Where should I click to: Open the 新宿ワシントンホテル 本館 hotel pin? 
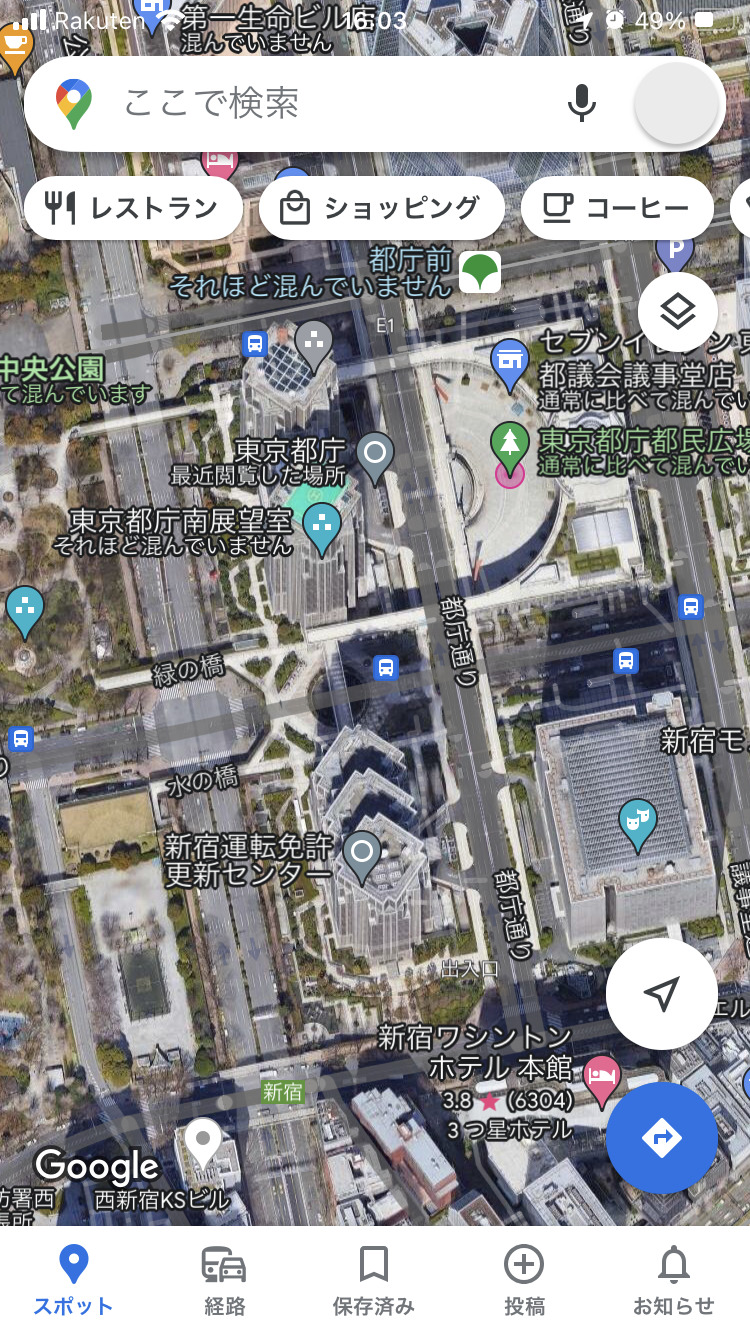(x=601, y=1078)
